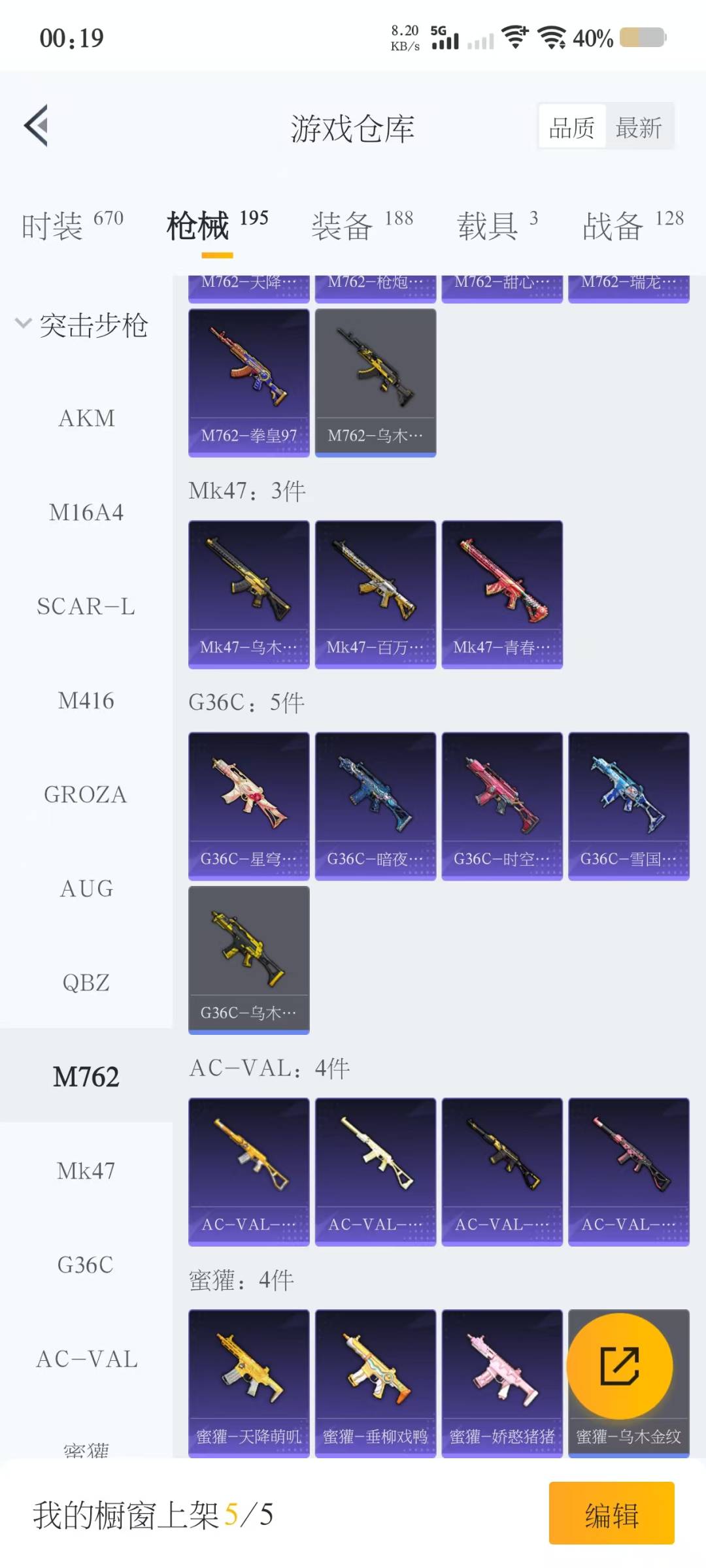The height and width of the screenshot is (1568, 706).
Task: View the G36C-雪国 skin
Action: [628, 806]
